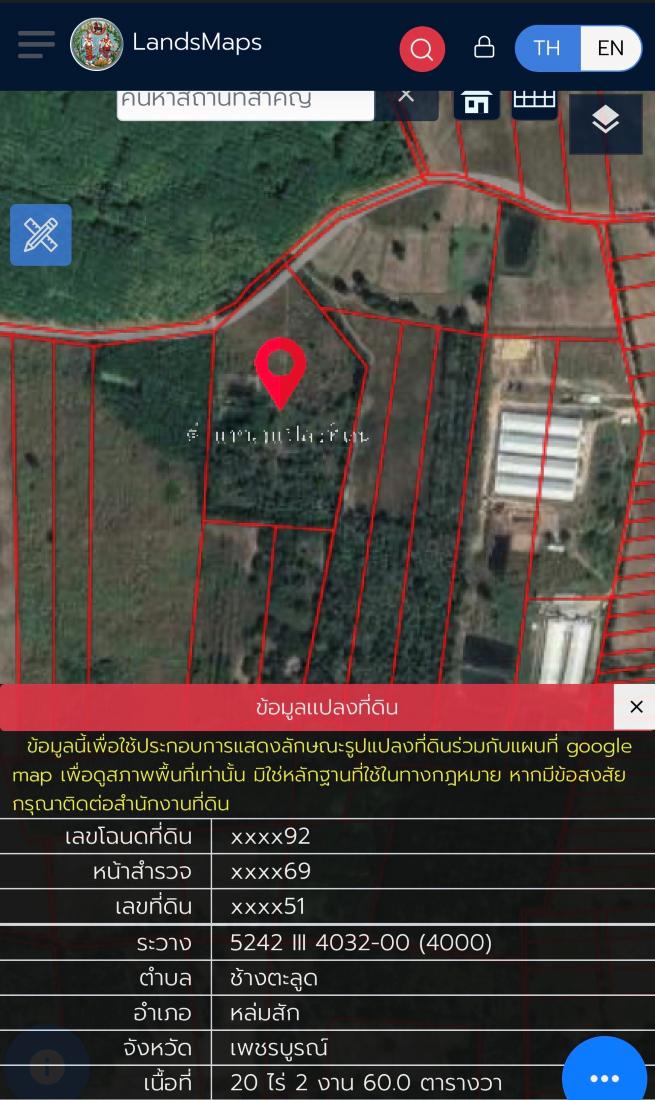
Task: Close the land parcel info panel
Action: click(x=635, y=706)
